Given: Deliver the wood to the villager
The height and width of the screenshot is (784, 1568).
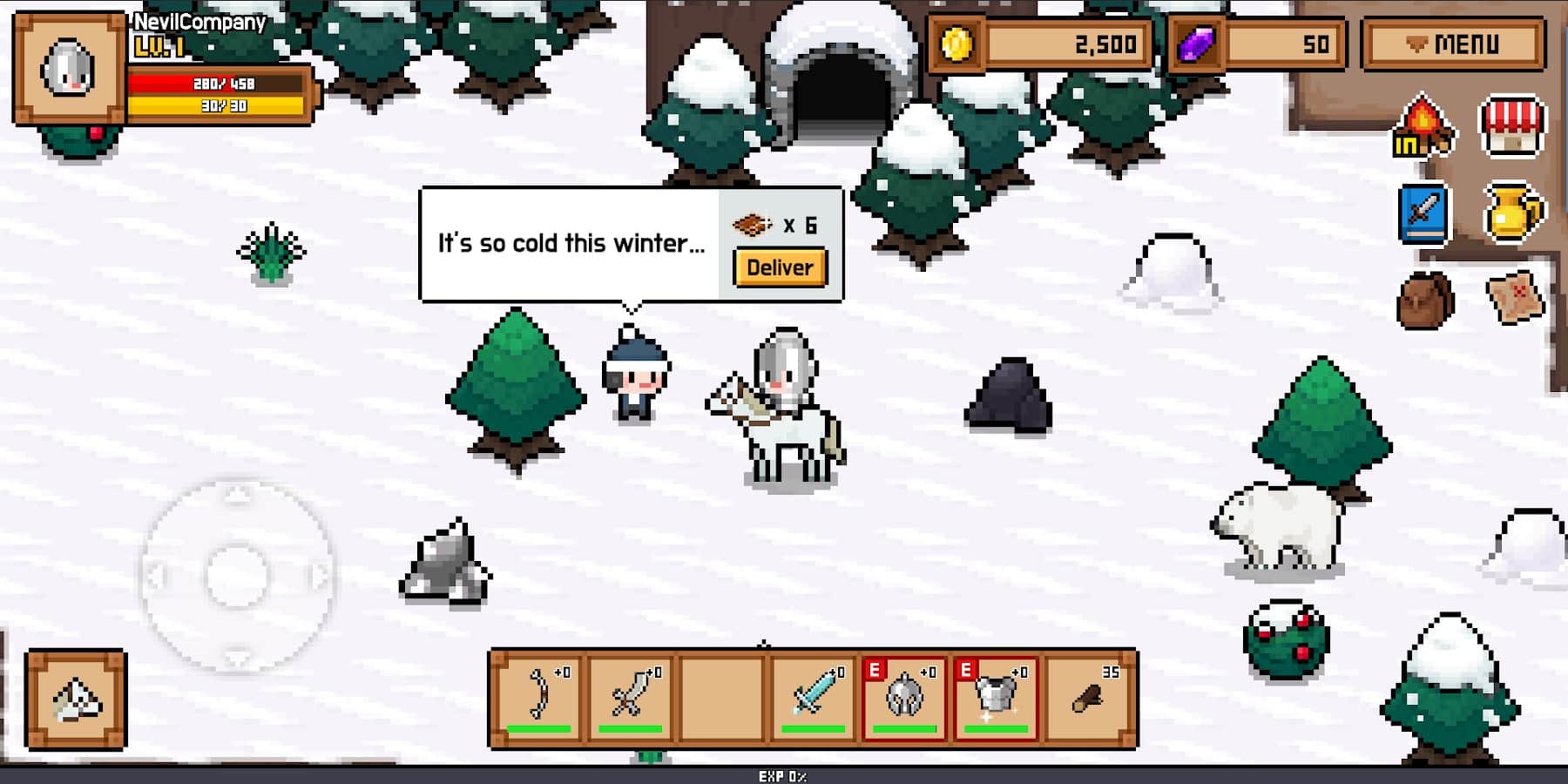Looking at the screenshot, I should coord(780,267).
